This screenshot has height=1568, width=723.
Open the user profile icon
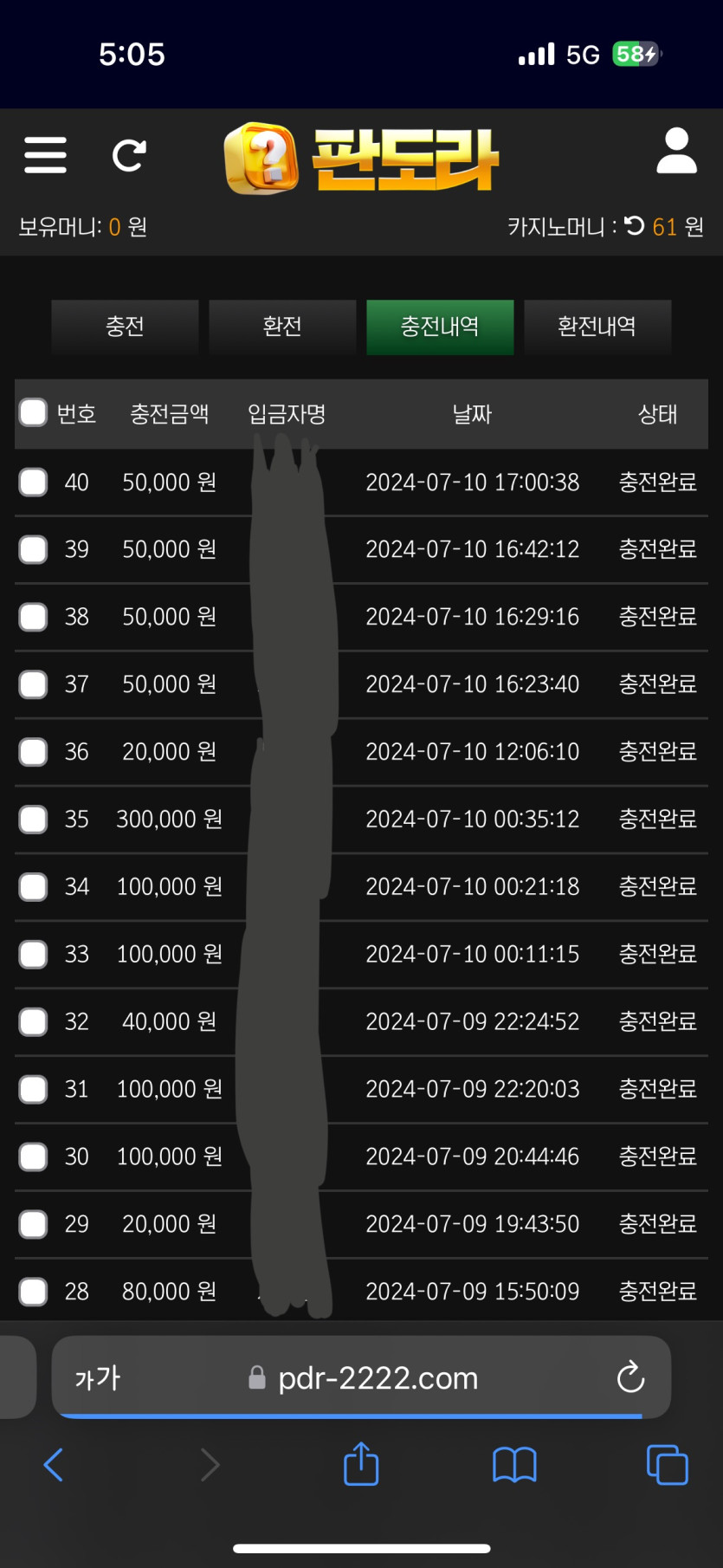[x=676, y=152]
